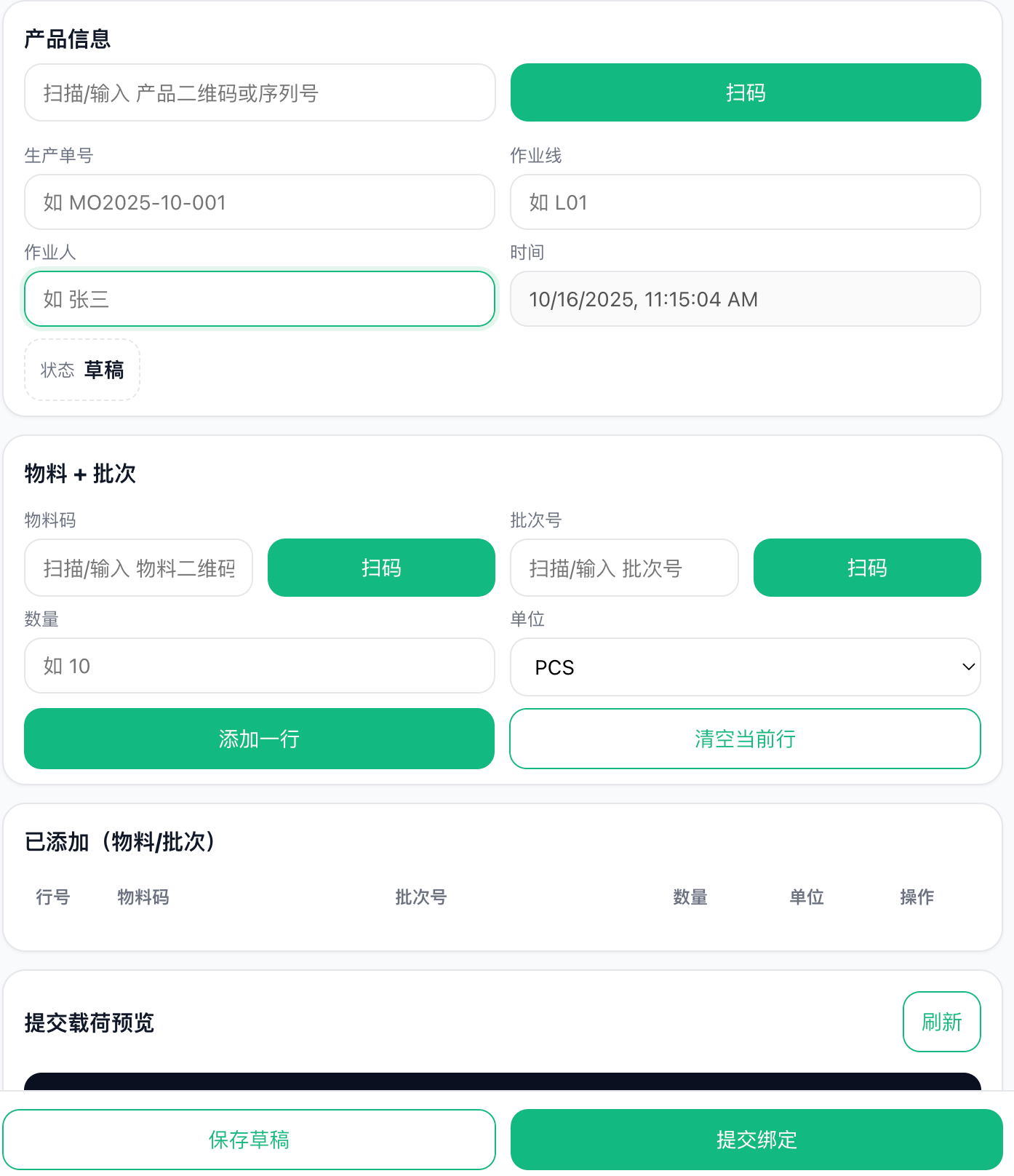This screenshot has width=1014, height=1176.
Task: Click 扫码 to scan product QR code
Action: click(x=745, y=92)
